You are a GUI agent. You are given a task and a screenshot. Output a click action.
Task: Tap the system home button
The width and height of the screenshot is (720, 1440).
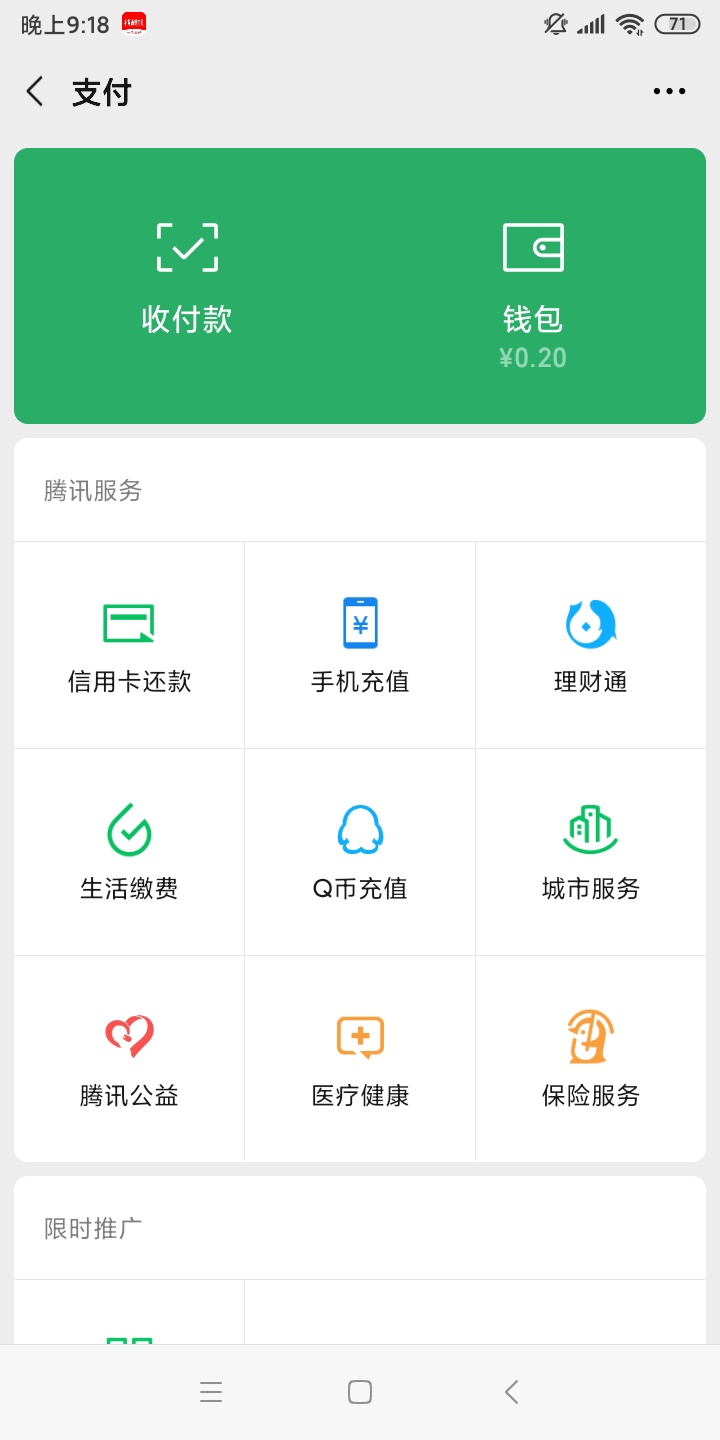coord(360,1392)
